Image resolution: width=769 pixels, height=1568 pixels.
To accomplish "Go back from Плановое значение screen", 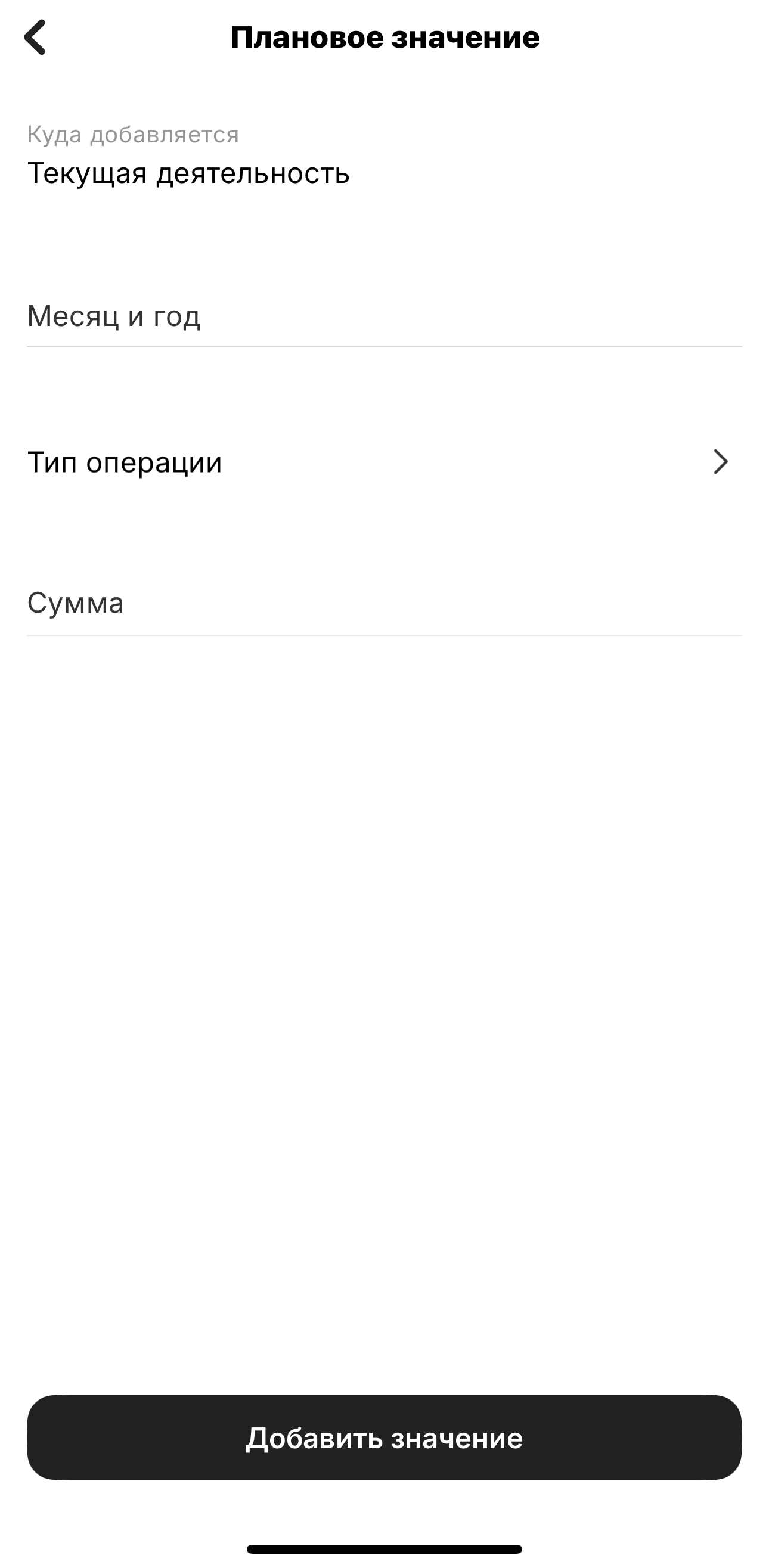I will (x=35, y=38).
